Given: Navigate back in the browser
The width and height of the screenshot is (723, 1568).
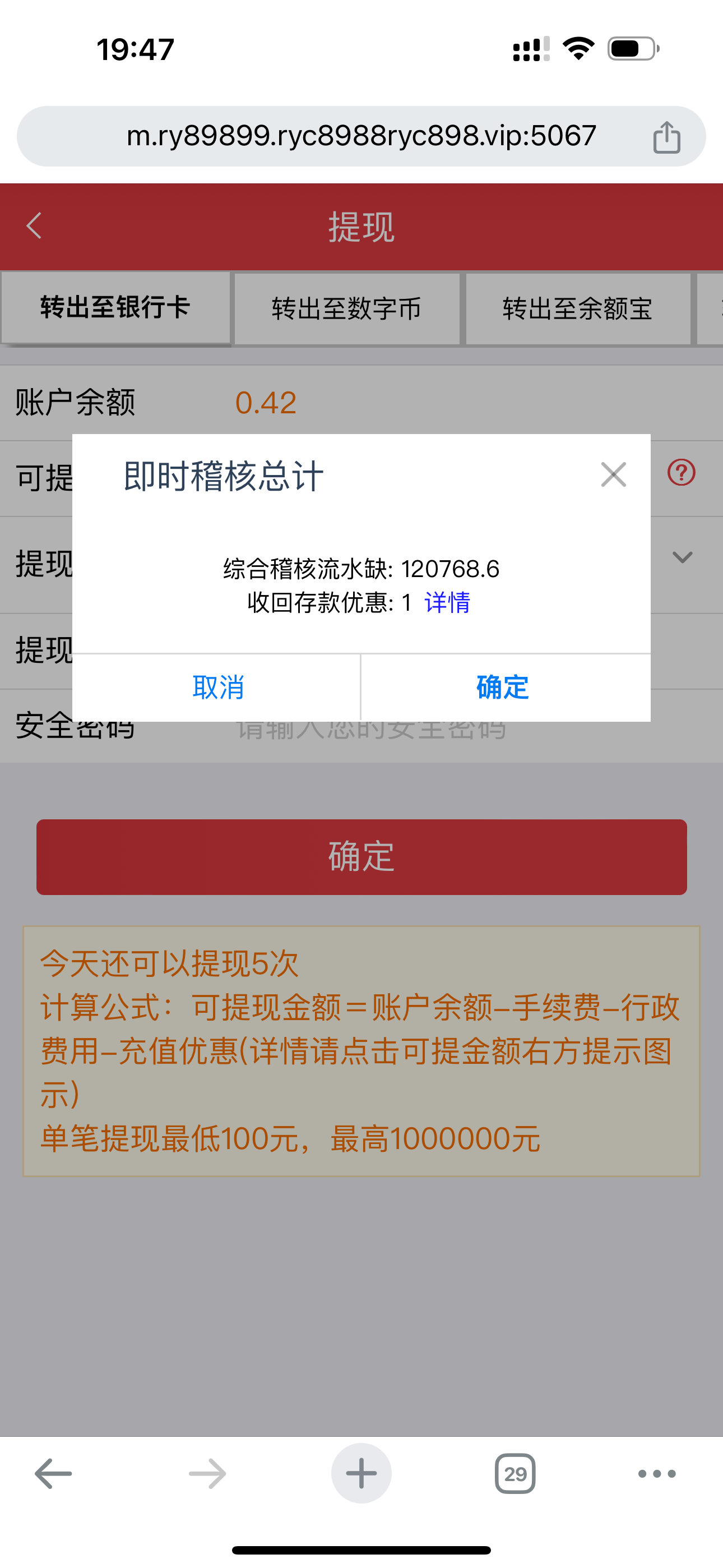Looking at the screenshot, I should coord(54,1474).
